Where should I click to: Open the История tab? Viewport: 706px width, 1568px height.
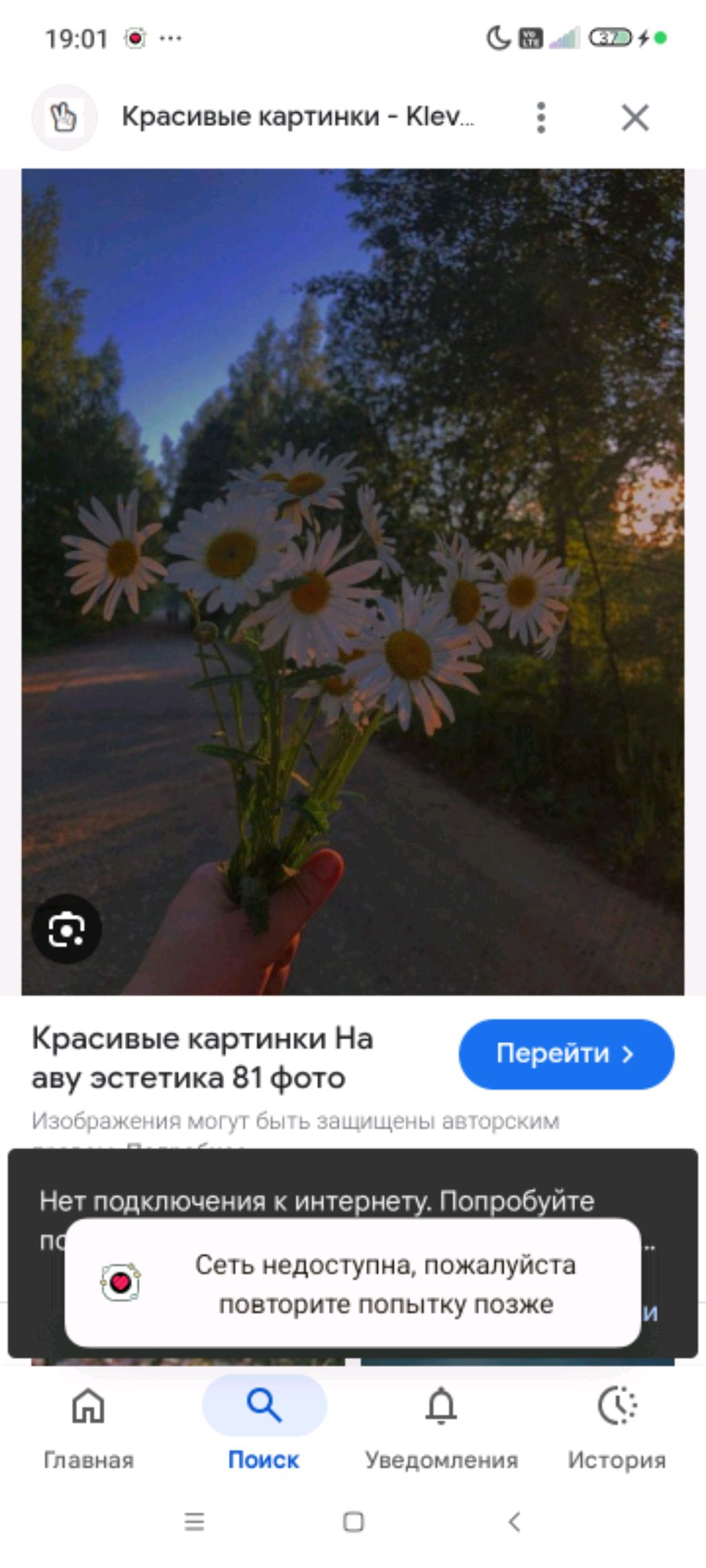(x=616, y=1425)
